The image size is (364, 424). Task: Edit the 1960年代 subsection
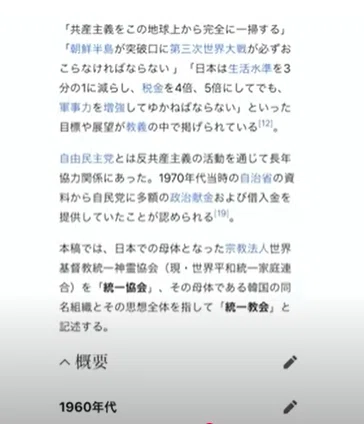pos(290,407)
